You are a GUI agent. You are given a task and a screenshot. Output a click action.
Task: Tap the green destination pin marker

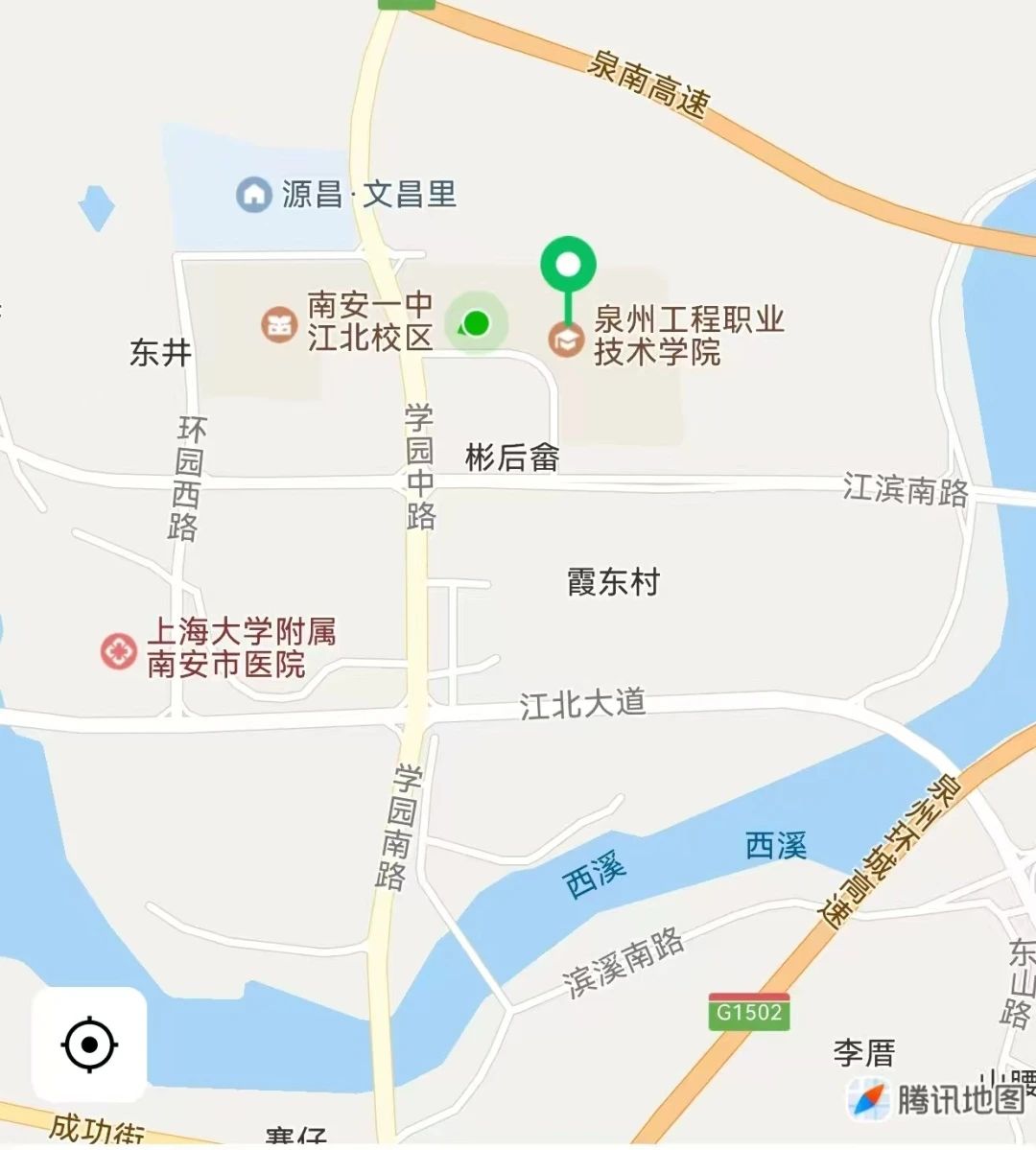(x=568, y=266)
